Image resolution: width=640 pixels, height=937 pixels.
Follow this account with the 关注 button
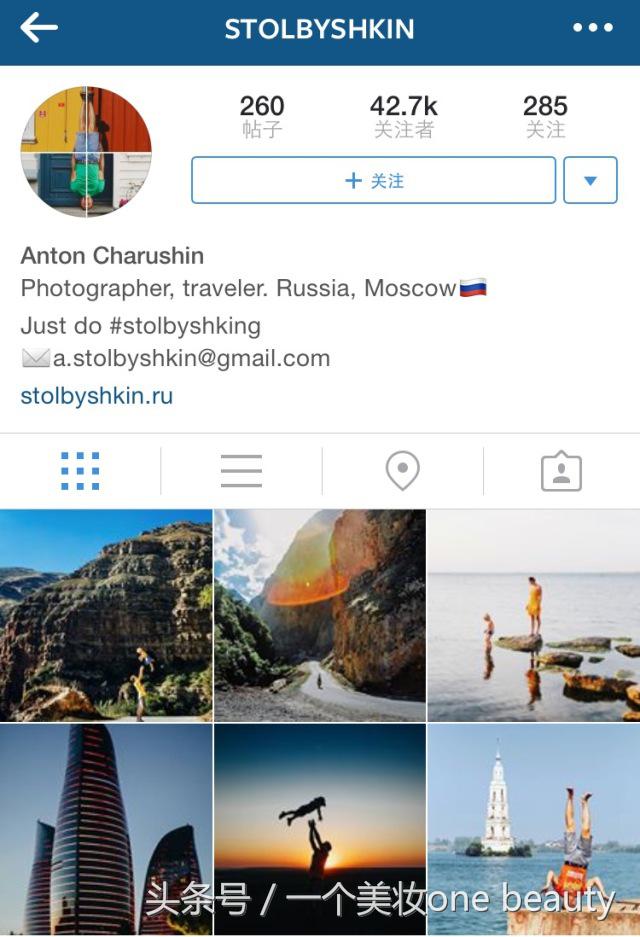tap(373, 181)
